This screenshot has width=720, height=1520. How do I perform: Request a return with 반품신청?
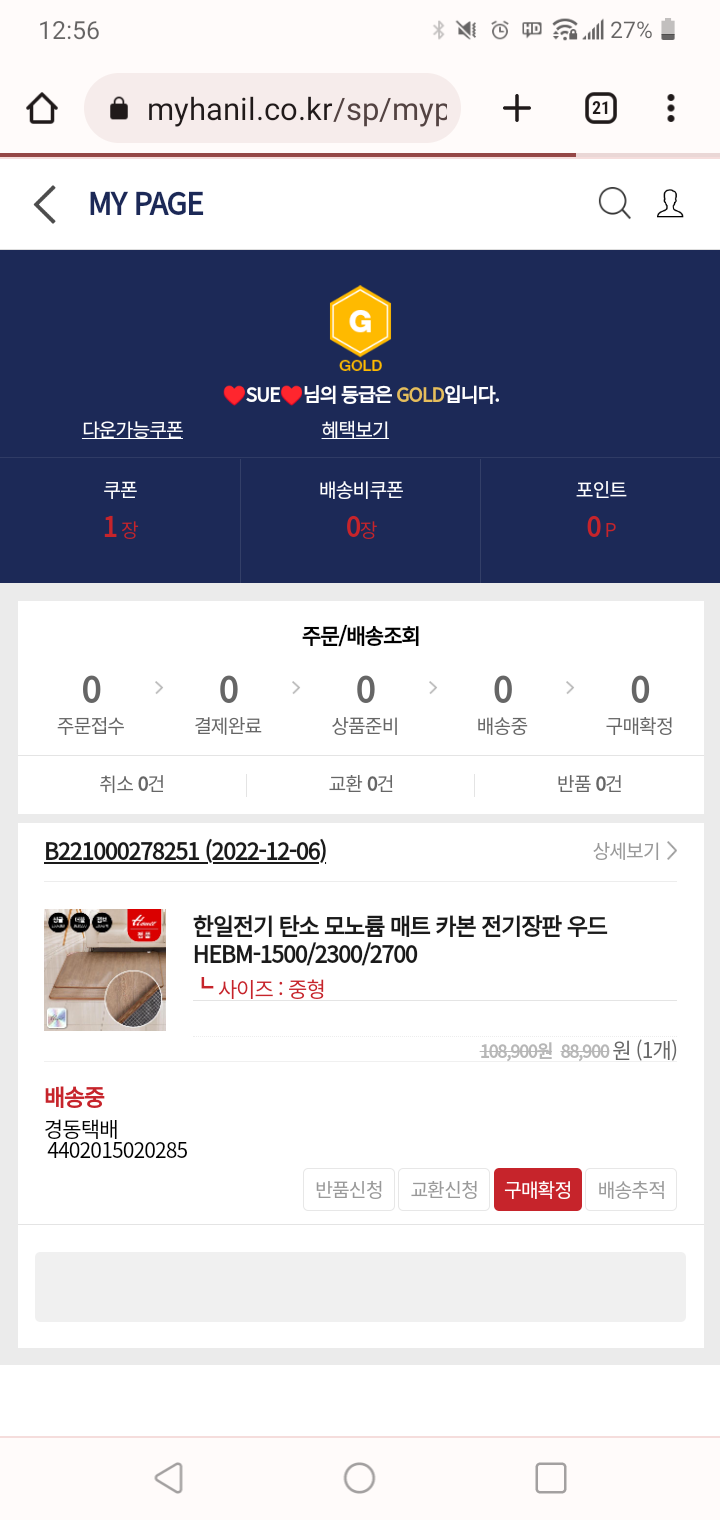(x=349, y=1190)
